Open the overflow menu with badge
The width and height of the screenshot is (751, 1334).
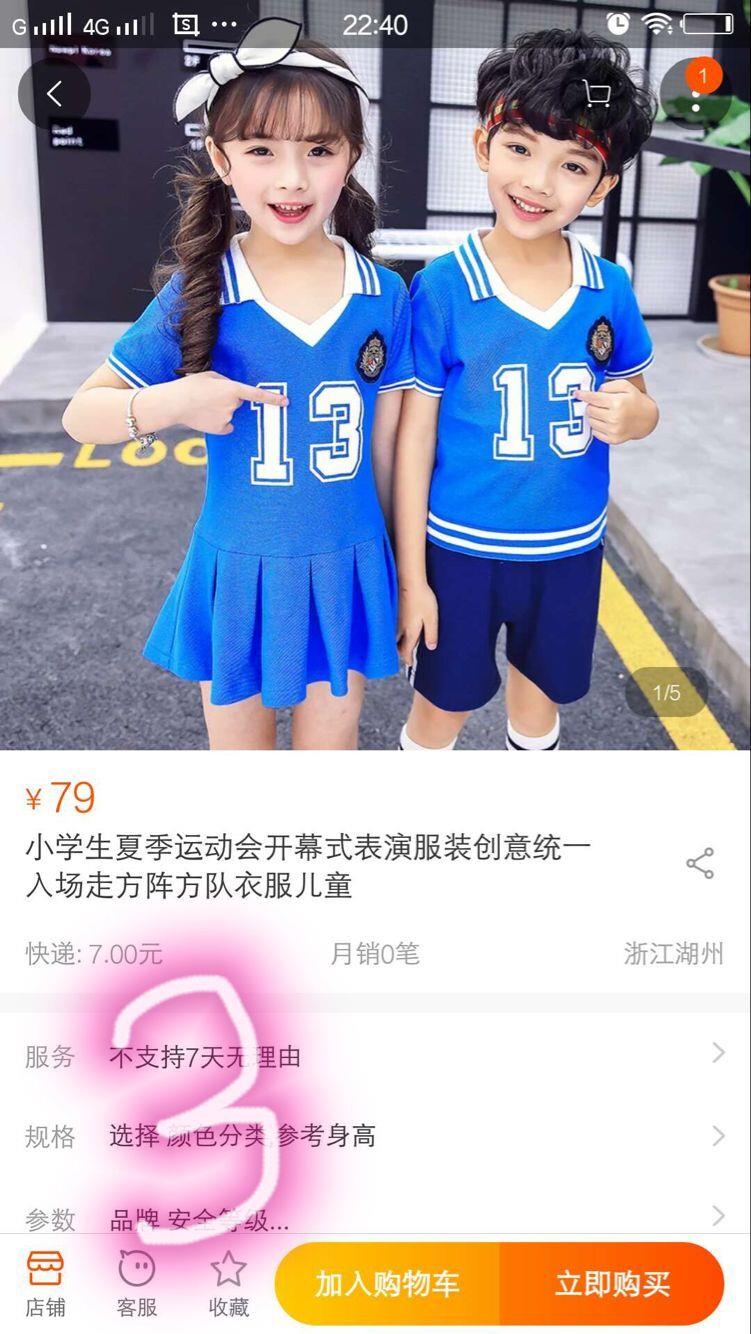pos(696,95)
